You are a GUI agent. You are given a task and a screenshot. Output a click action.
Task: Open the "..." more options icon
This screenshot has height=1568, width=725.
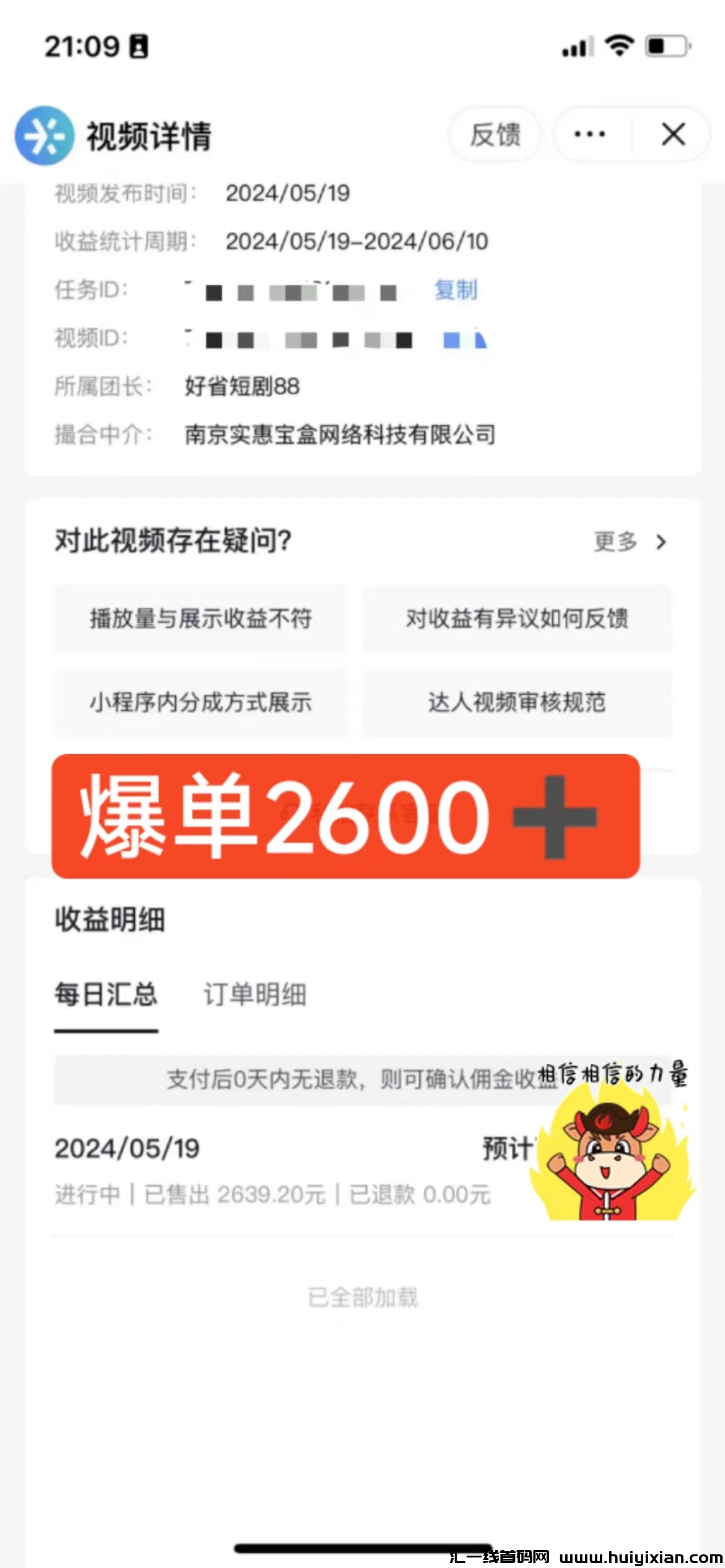point(590,135)
